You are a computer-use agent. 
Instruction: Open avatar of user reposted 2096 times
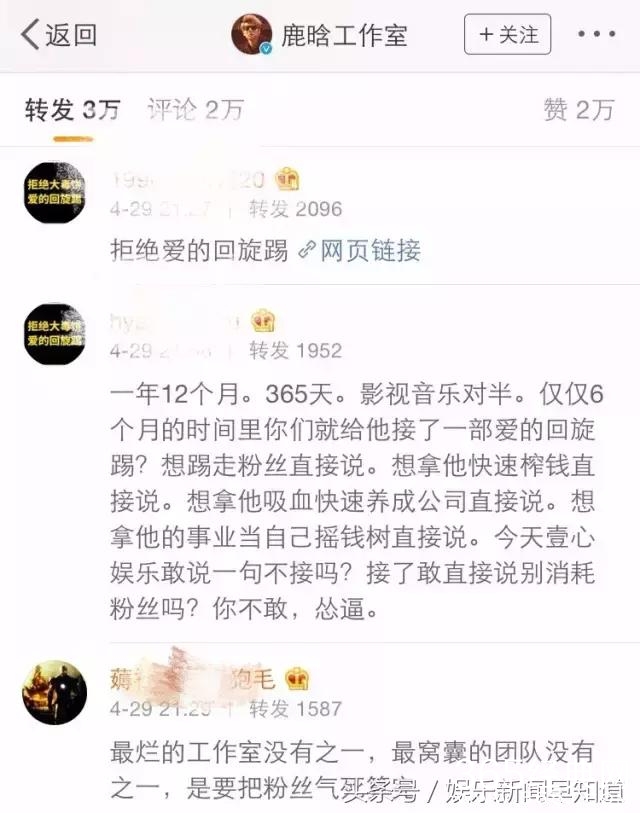[54, 192]
